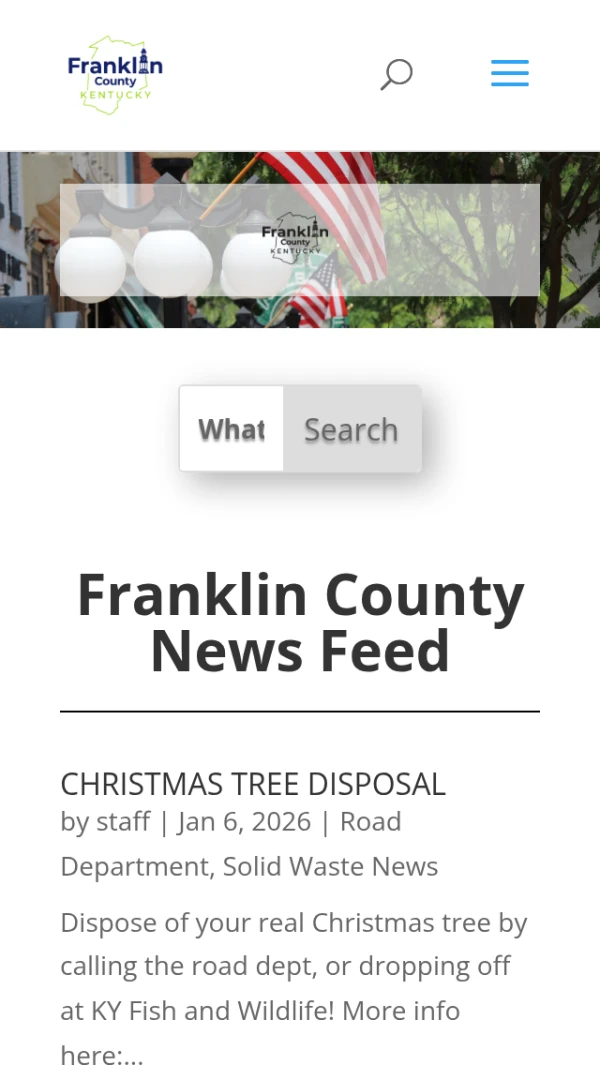Open the hamburger navigation menu

(x=509, y=73)
